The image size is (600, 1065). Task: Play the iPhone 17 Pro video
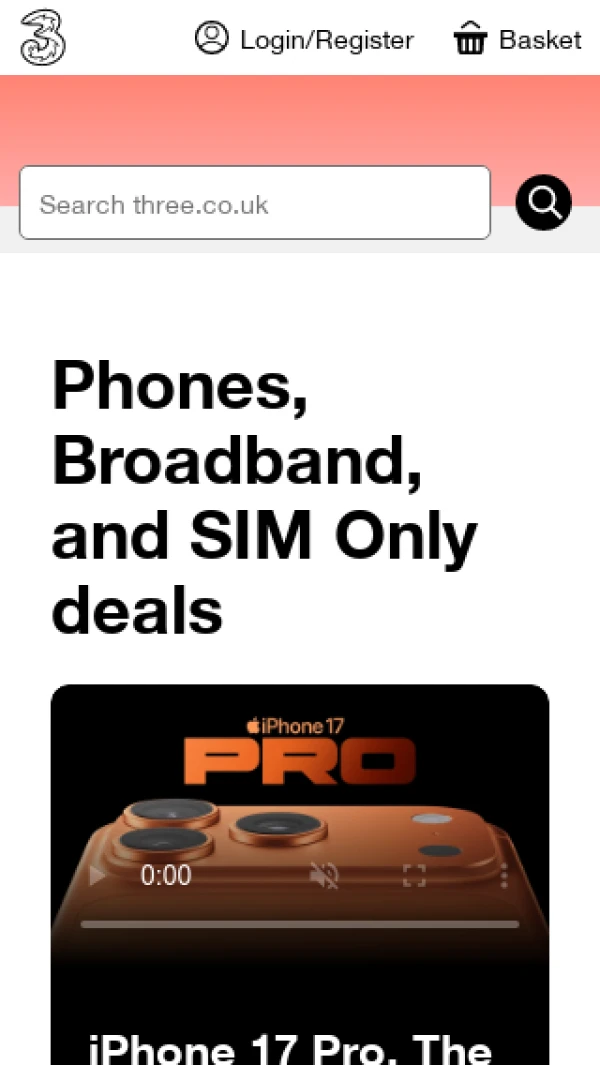tap(98, 876)
